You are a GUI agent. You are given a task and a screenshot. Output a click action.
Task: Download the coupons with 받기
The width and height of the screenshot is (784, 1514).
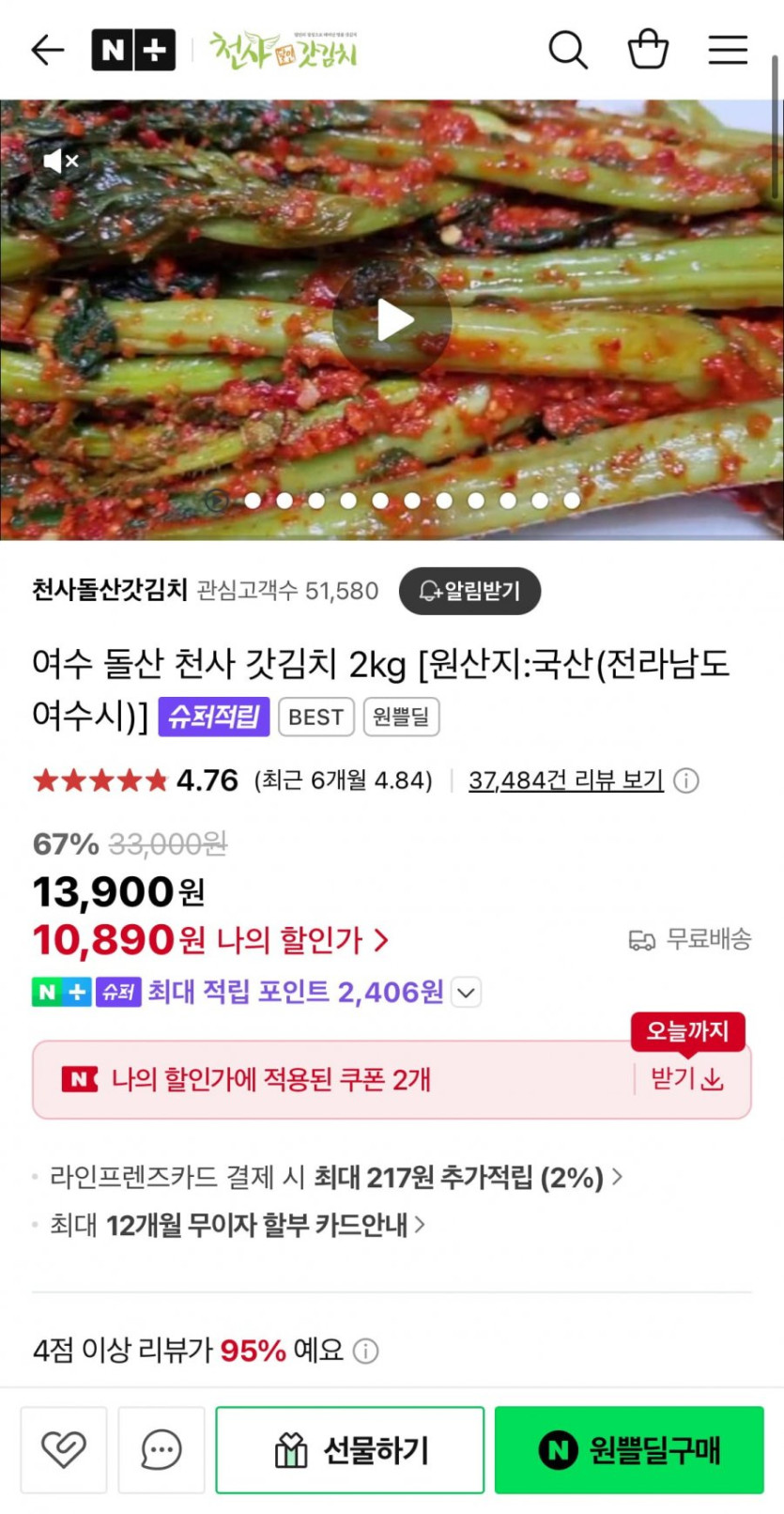click(x=687, y=1079)
